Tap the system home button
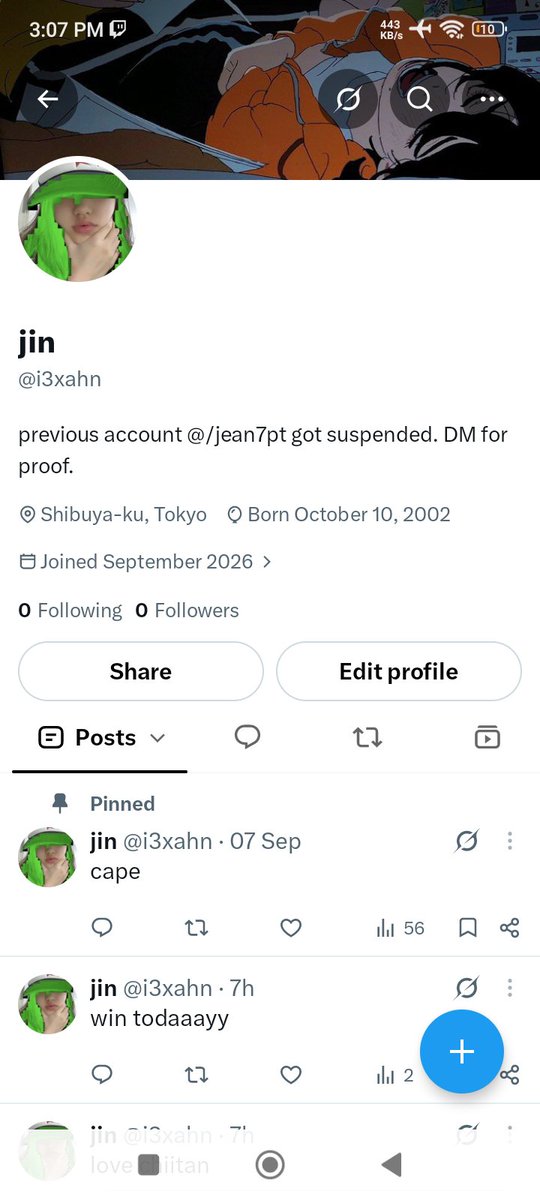 pos(270,1164)
